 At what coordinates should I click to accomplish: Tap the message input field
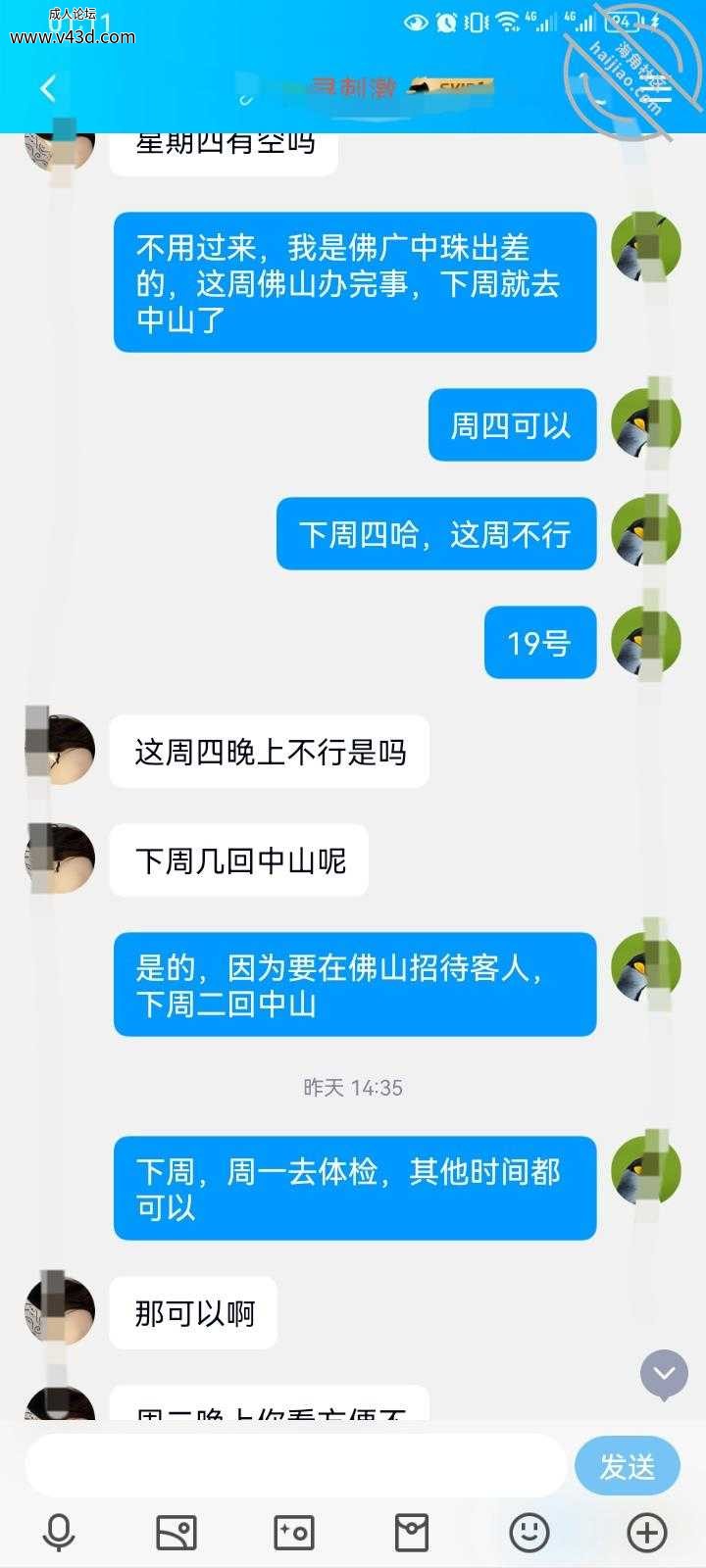click(x=296, y=1466)
